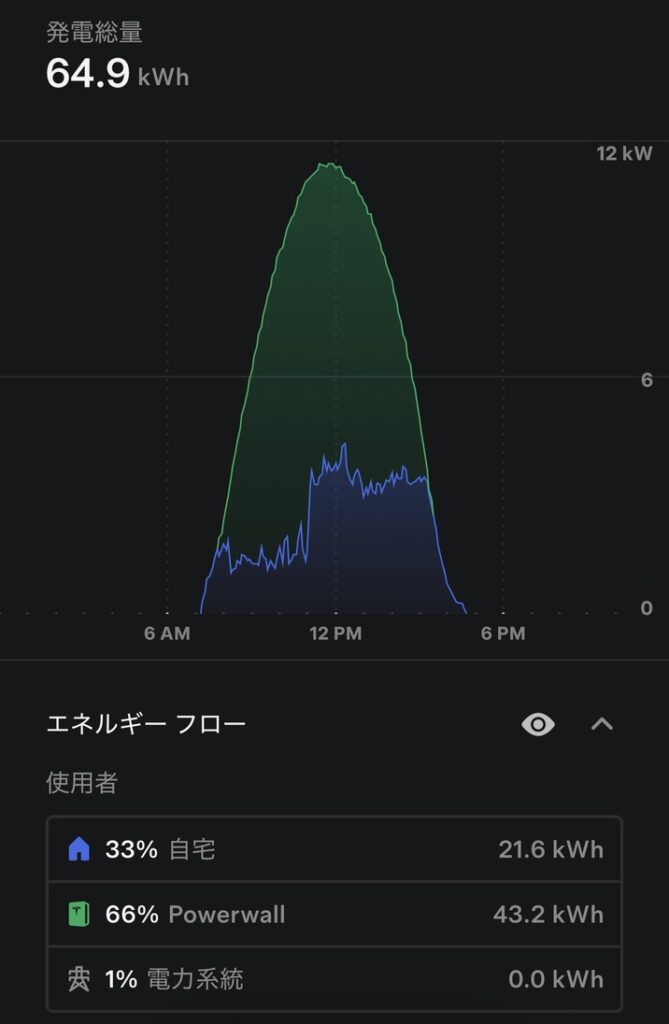
Task: Collapse the エネルギー フロー section
Action: coord(602,724)
